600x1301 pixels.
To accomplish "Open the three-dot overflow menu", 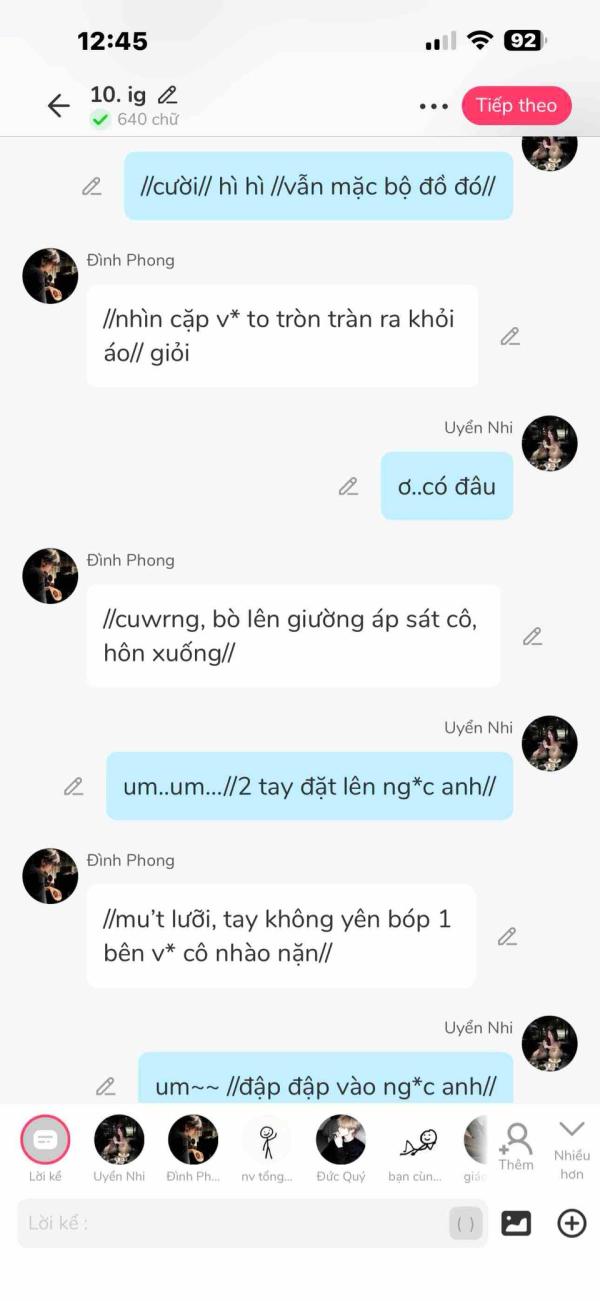I will coord(434,106).
